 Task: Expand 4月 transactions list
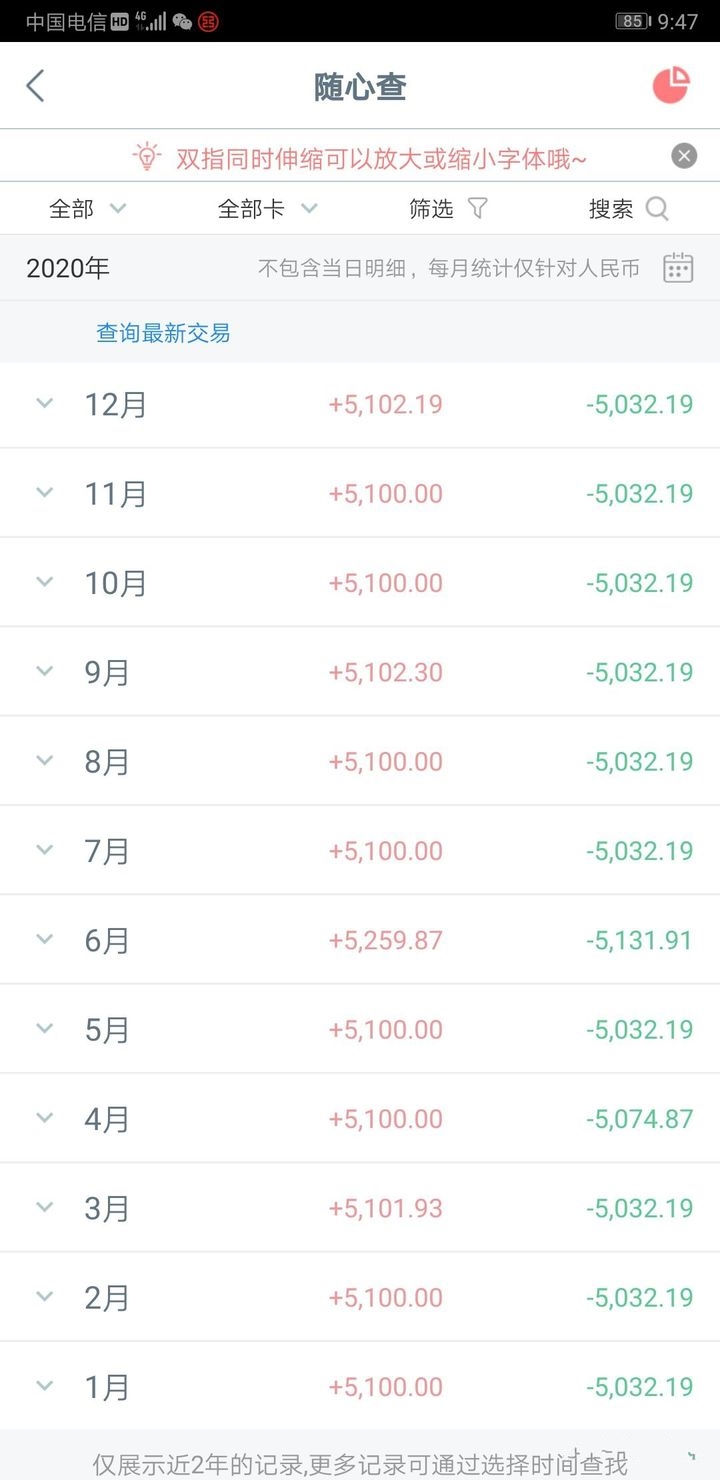coord(360,1118)
